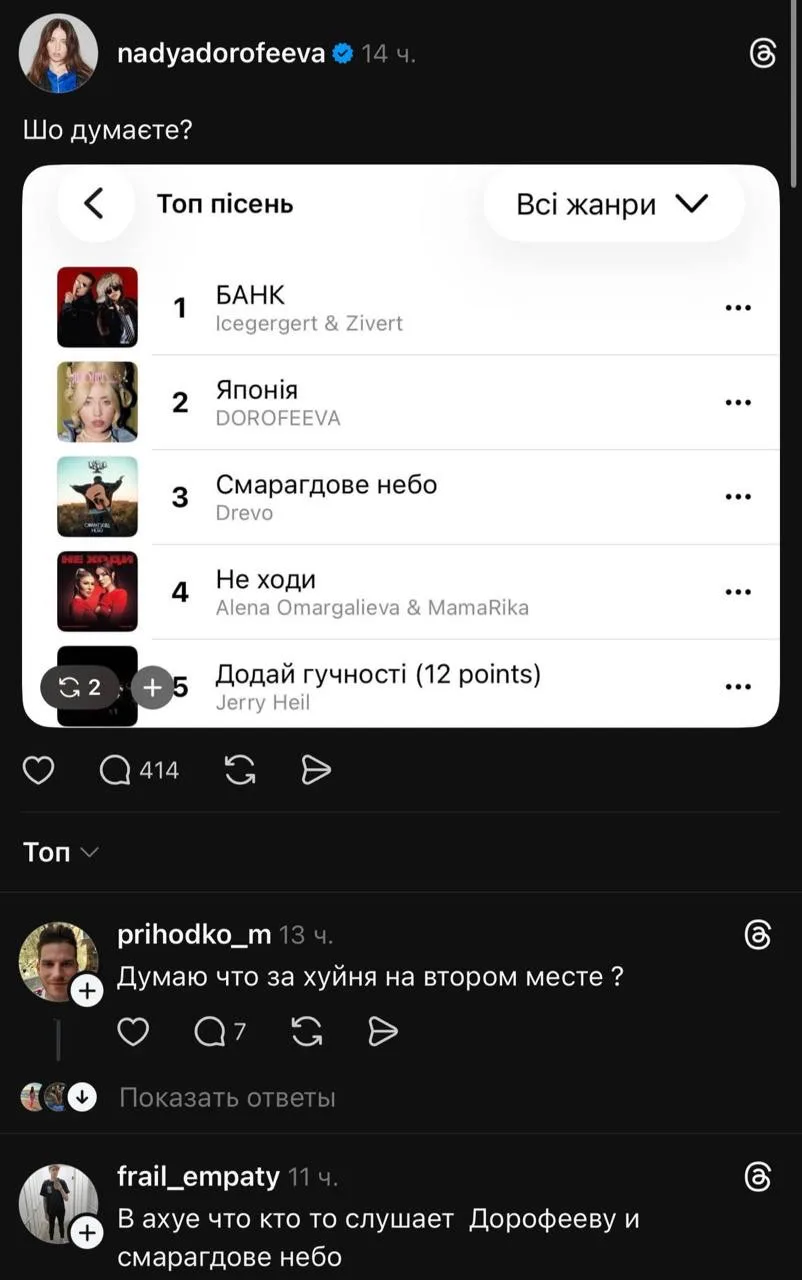Open prihodko_m's username link
Viewport: 802px width, 1280px height.
(192, 934)
